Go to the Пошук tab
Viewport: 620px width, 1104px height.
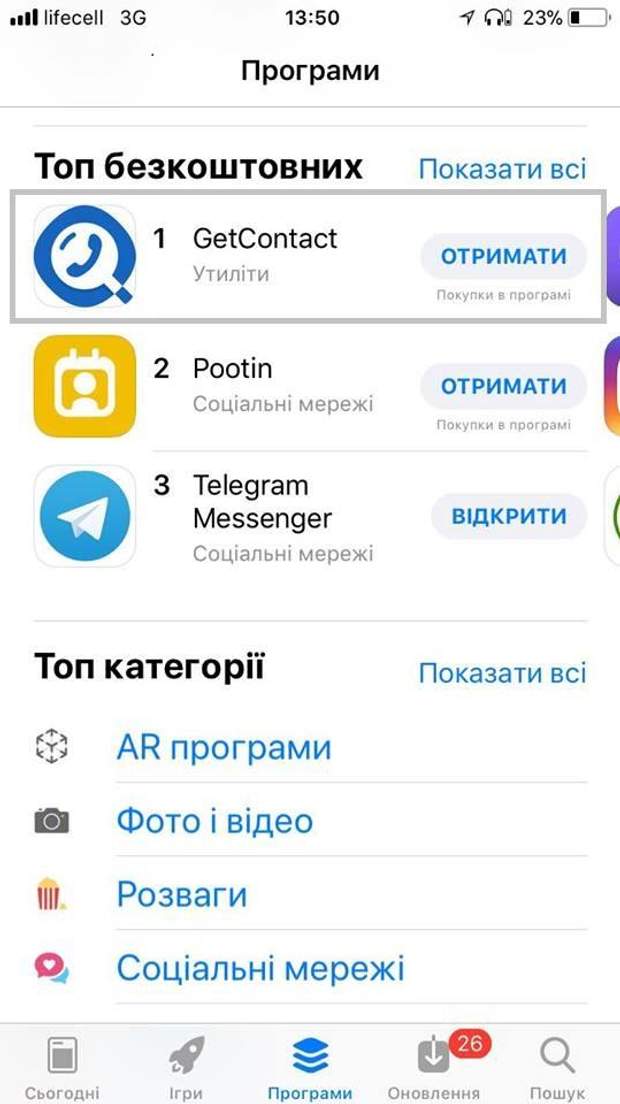pos(557,1067)
